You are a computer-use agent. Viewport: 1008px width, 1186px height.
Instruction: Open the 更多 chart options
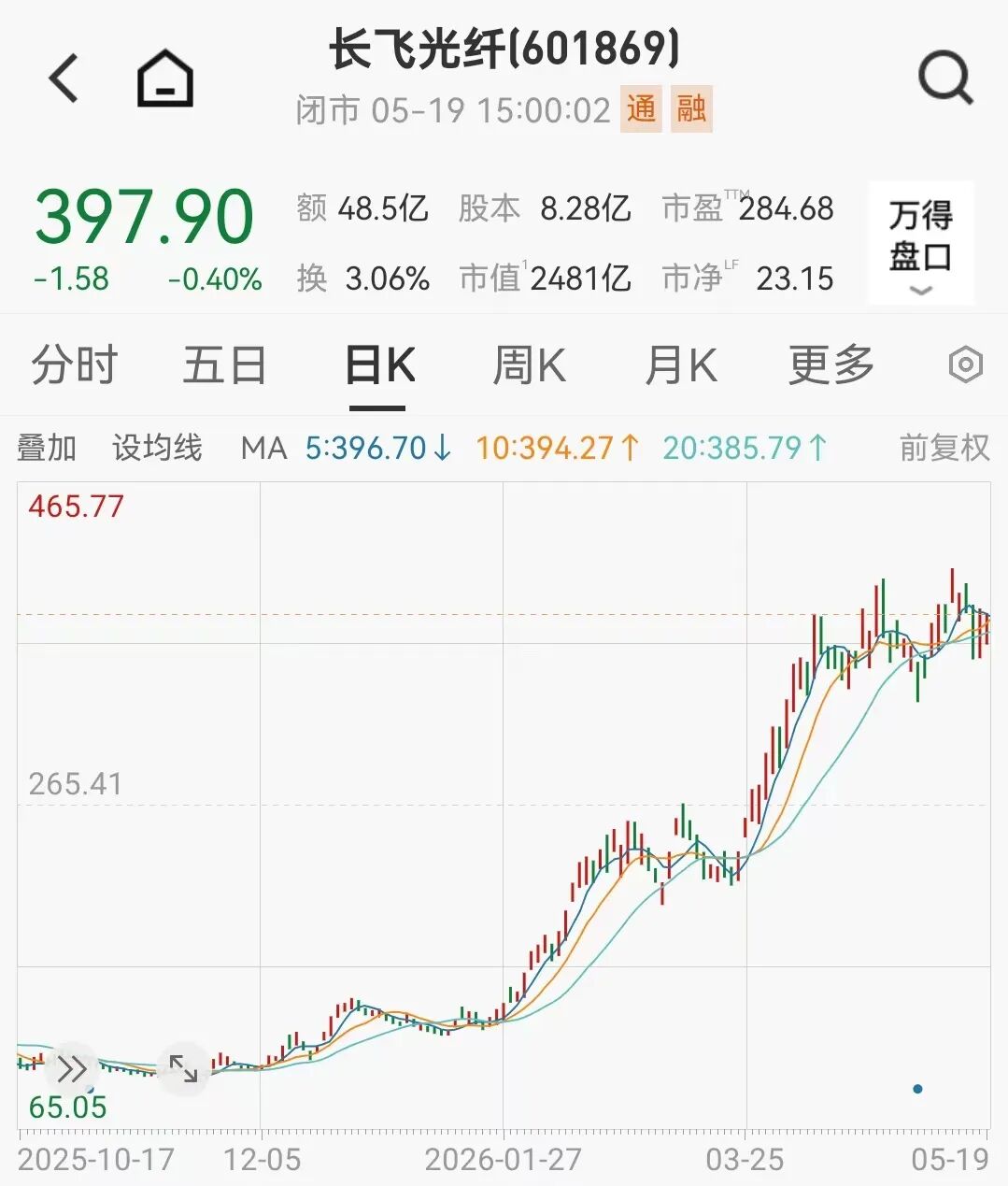click(831, 364)
